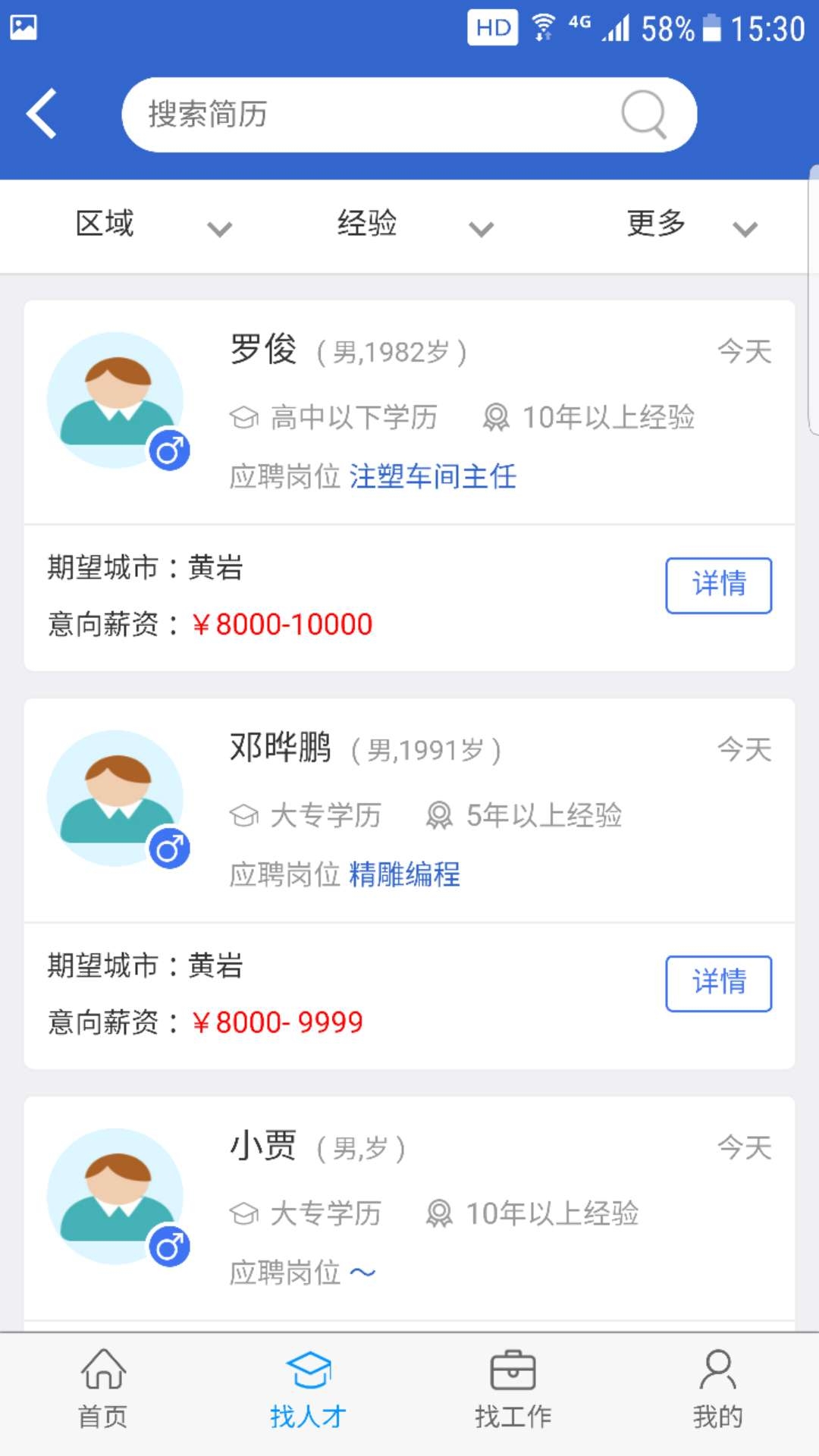819x1456 pixels.
Task: Open the 注塑车间主任 position link
Action: (434, 477)
